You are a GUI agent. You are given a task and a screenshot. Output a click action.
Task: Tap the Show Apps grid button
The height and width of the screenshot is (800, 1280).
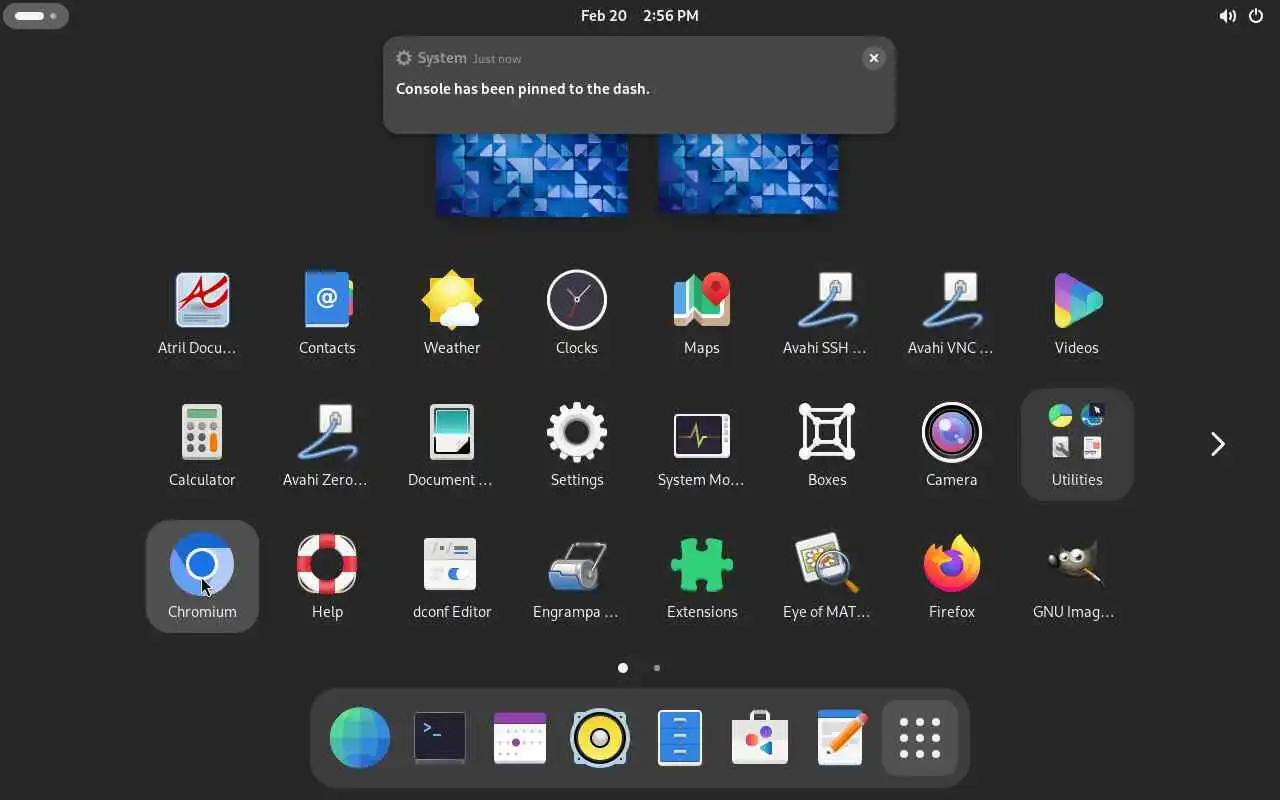point(920,738)
